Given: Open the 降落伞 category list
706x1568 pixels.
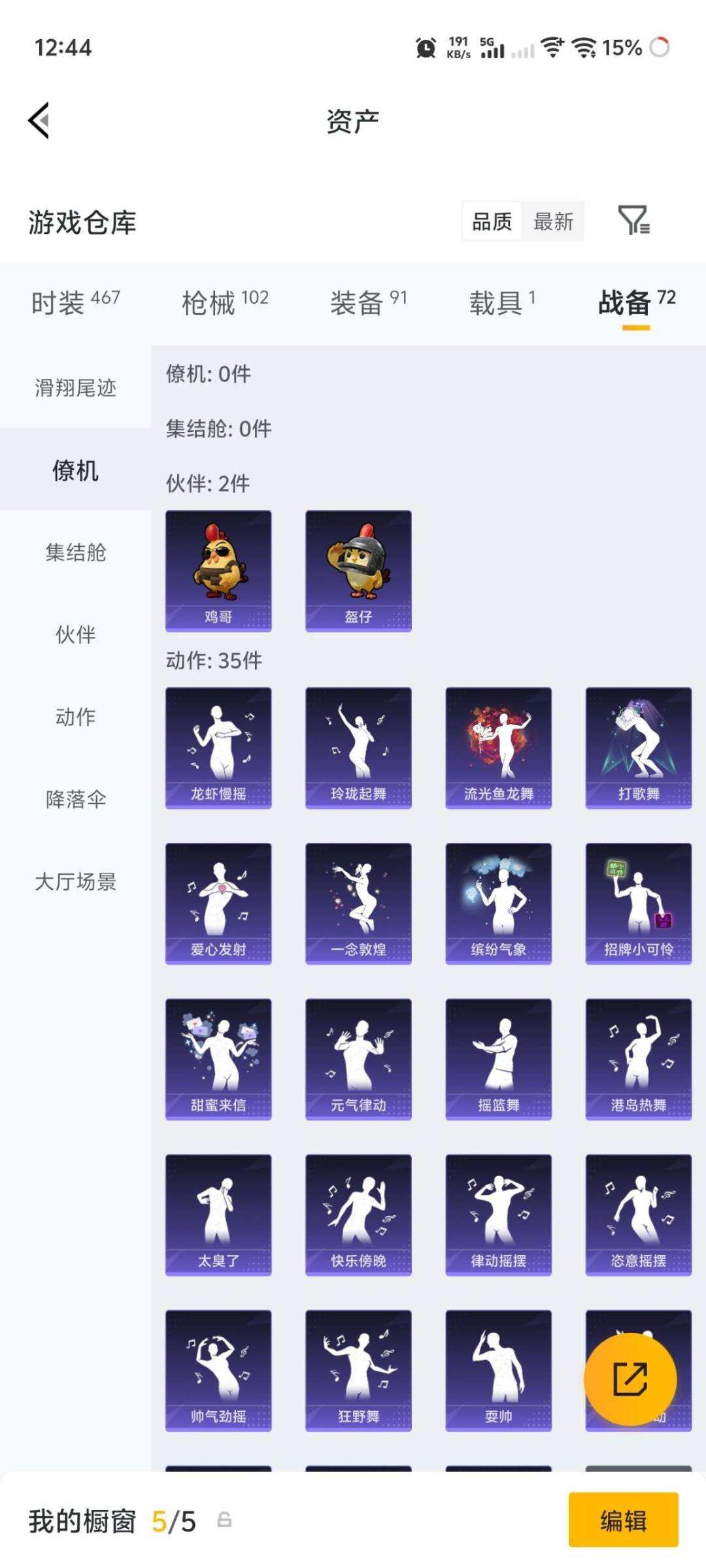Looking at the screenshot, I should 74,798.
